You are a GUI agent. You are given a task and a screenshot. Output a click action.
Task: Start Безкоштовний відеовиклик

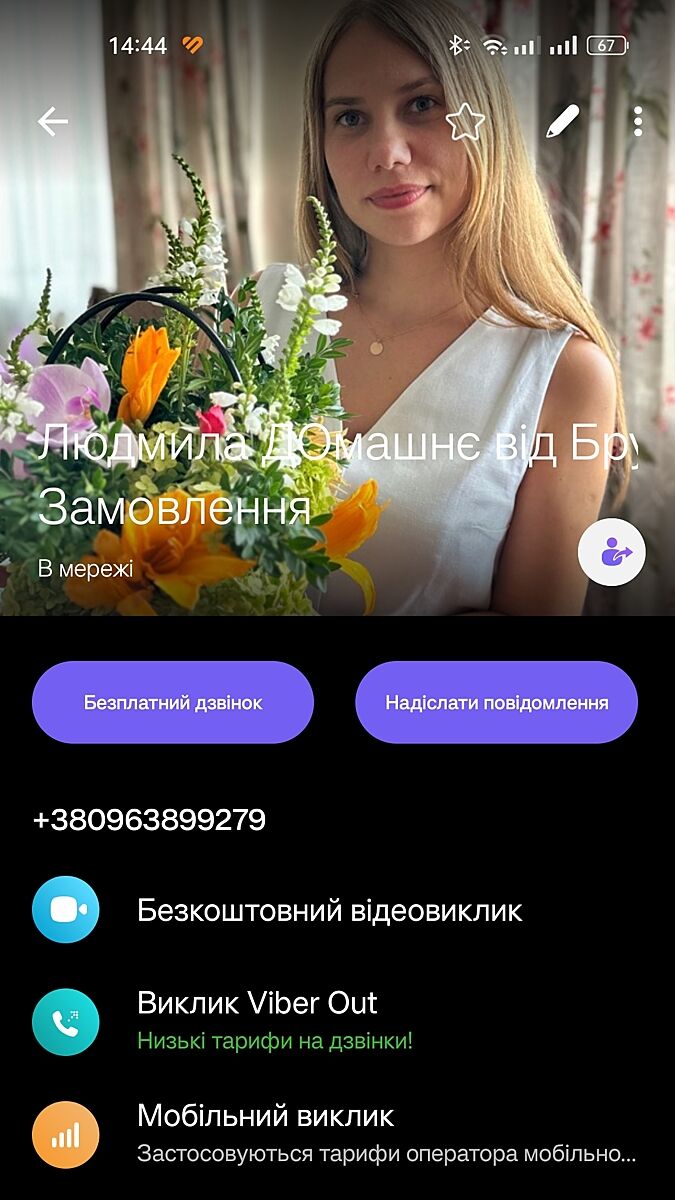click(x=329, y=911)
